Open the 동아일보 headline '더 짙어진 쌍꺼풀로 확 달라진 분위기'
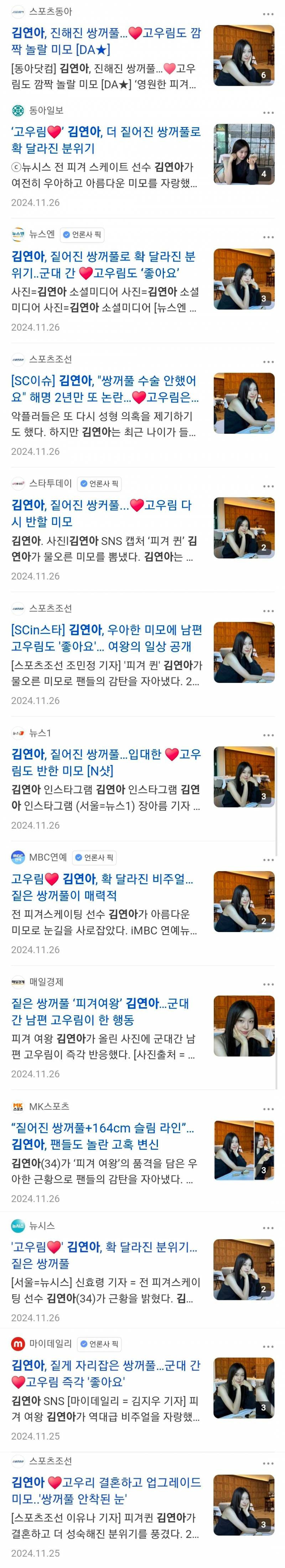This screenshot has width=285, height=1568. click(107, 140)
